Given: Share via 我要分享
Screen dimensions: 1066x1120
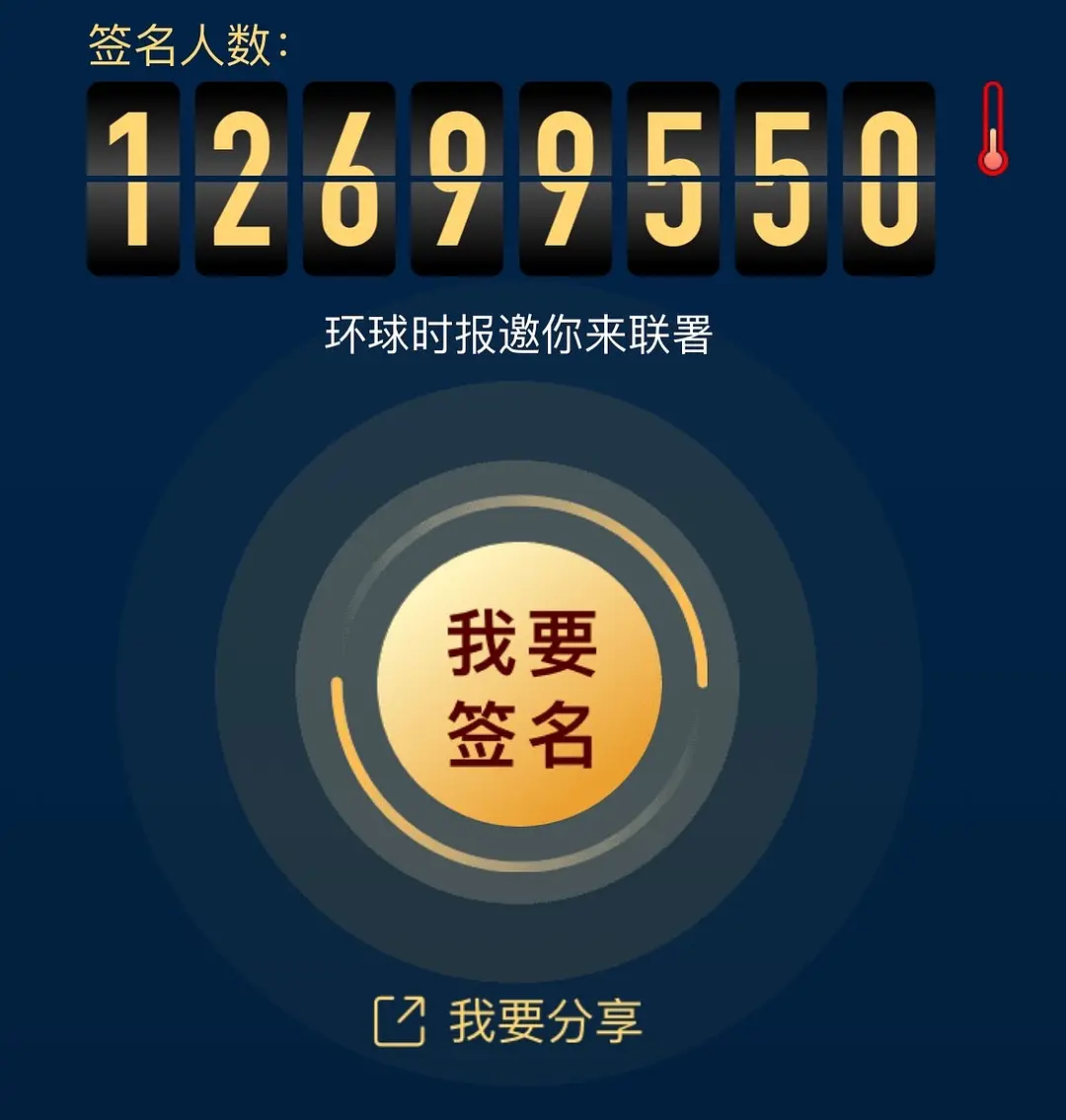Looking at the screenshot, I should pos(509,1020).
